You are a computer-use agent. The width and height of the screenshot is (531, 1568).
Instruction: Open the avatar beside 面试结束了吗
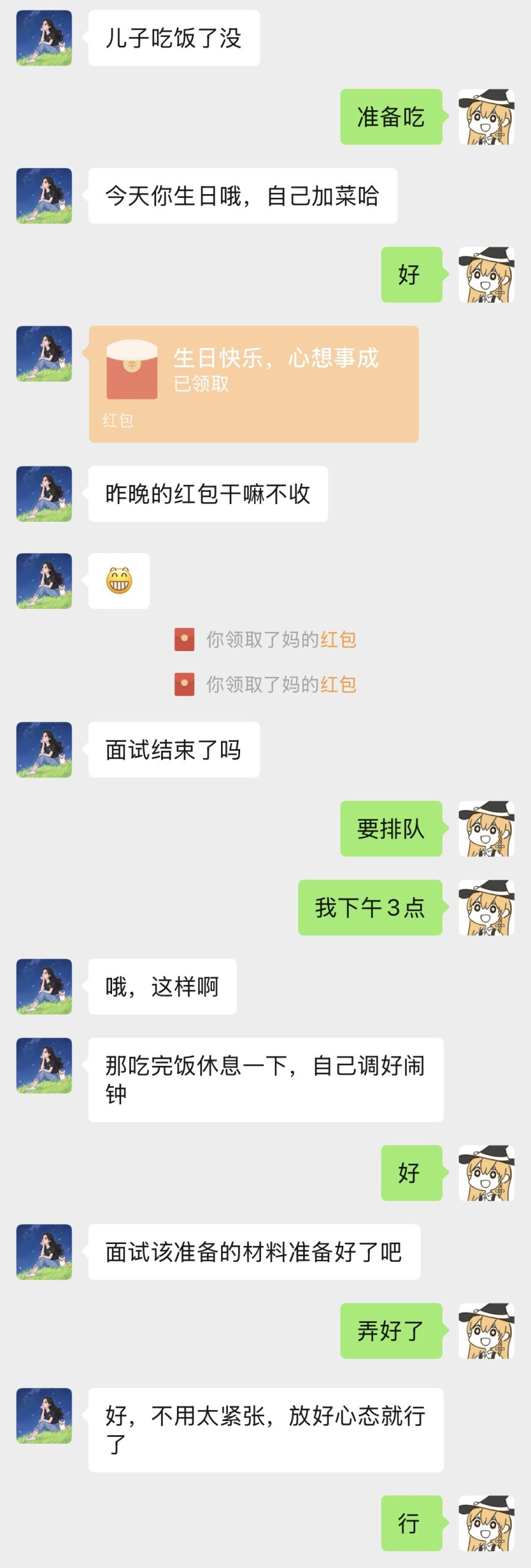click(44, 750)
